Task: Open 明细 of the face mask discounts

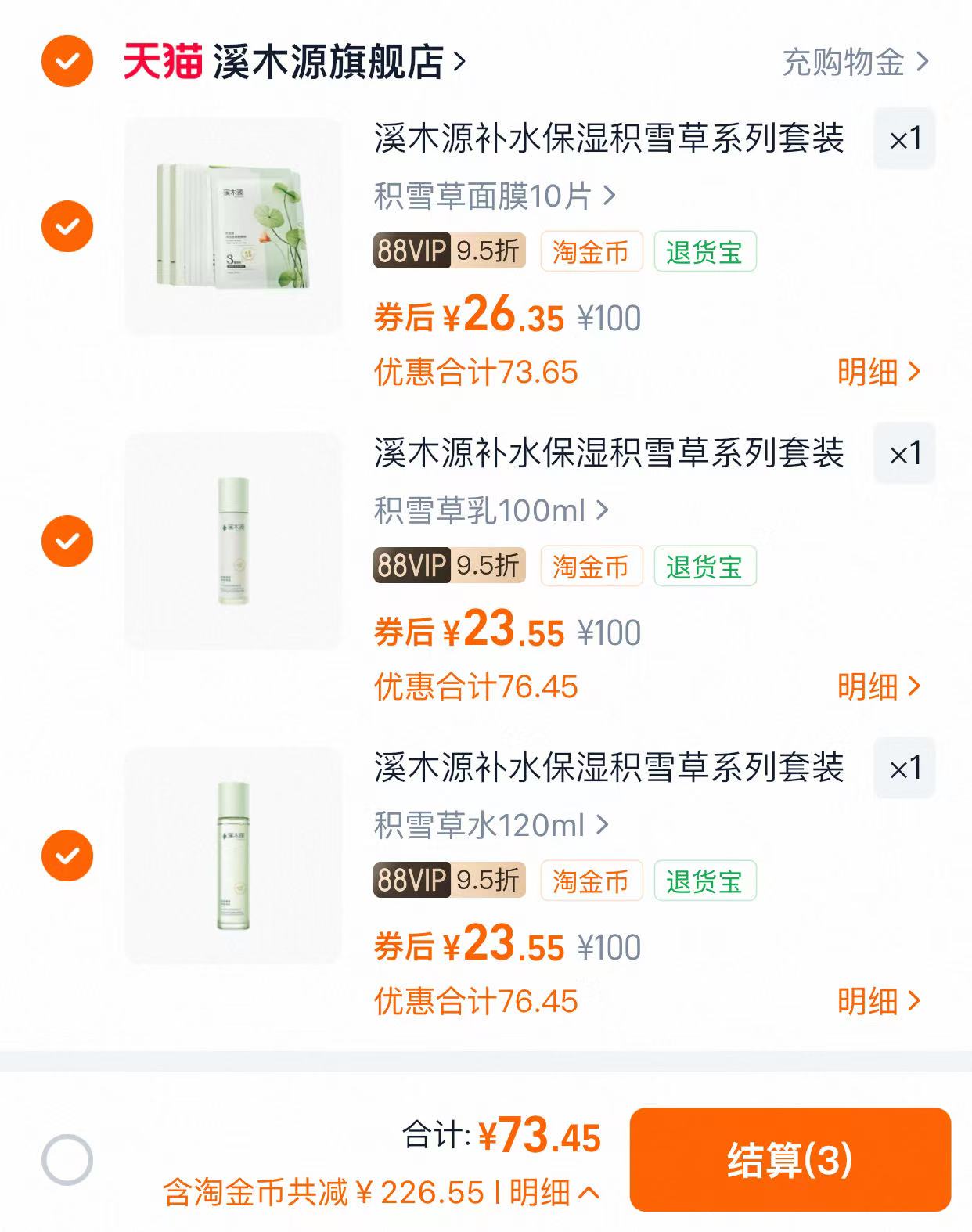Action: click(879, 374)
